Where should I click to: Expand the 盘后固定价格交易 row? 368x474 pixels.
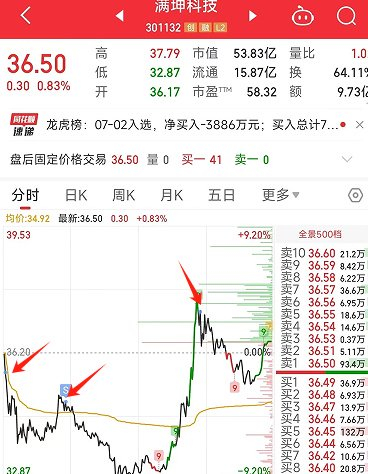tap(347, 159)
